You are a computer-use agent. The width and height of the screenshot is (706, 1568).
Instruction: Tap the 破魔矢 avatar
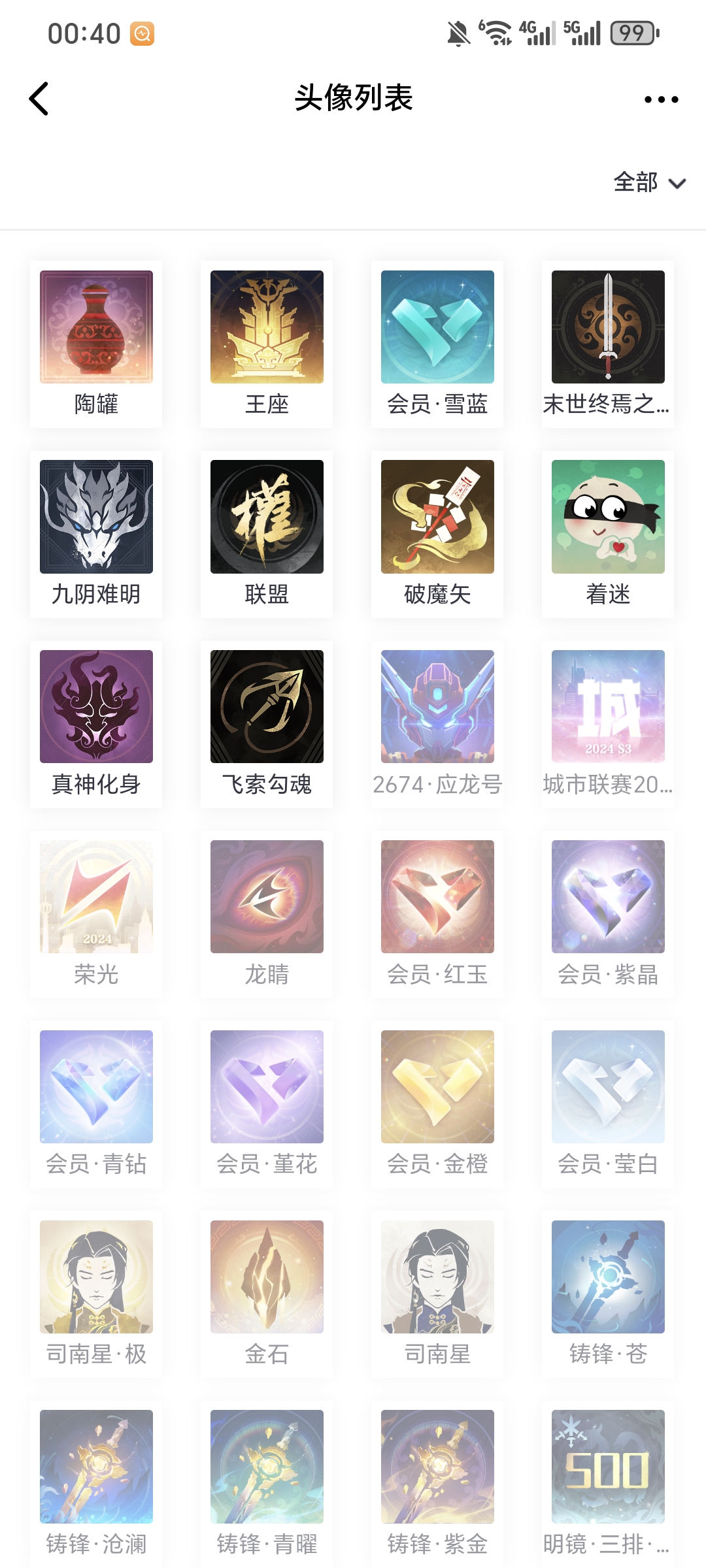pyautogui.click(x=437, y=517)
